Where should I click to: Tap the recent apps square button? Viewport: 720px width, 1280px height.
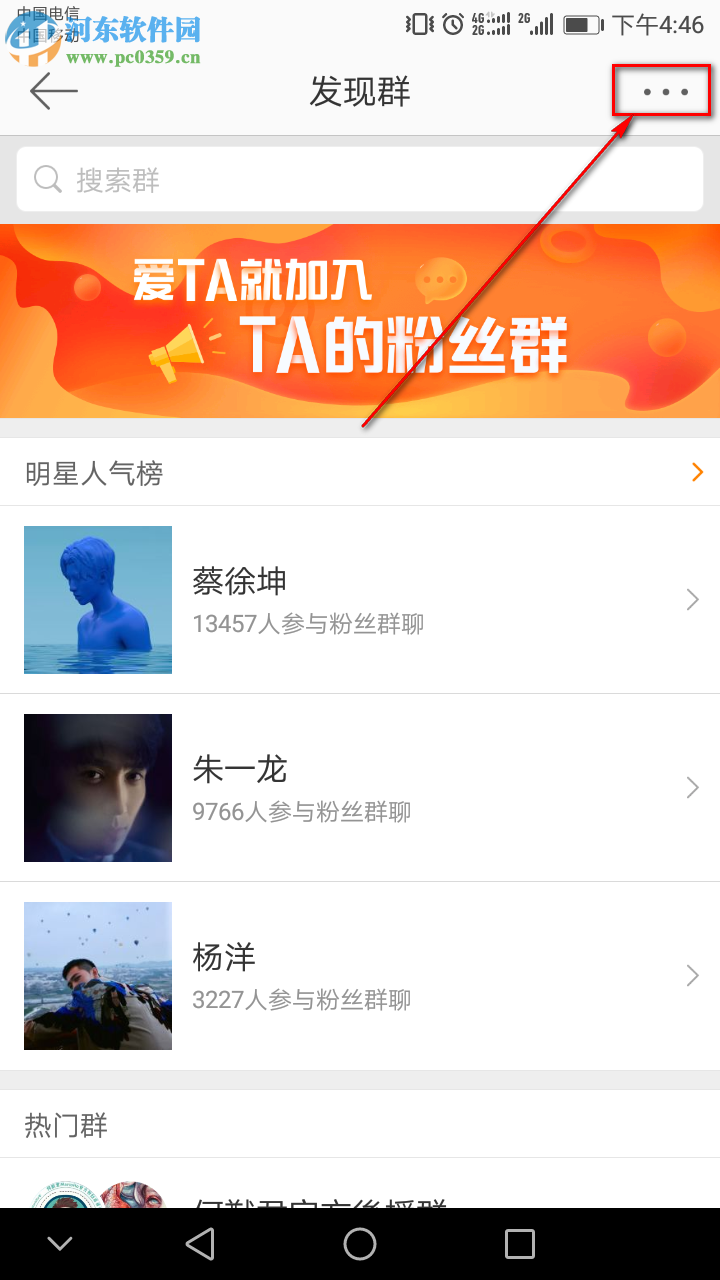519,1243
